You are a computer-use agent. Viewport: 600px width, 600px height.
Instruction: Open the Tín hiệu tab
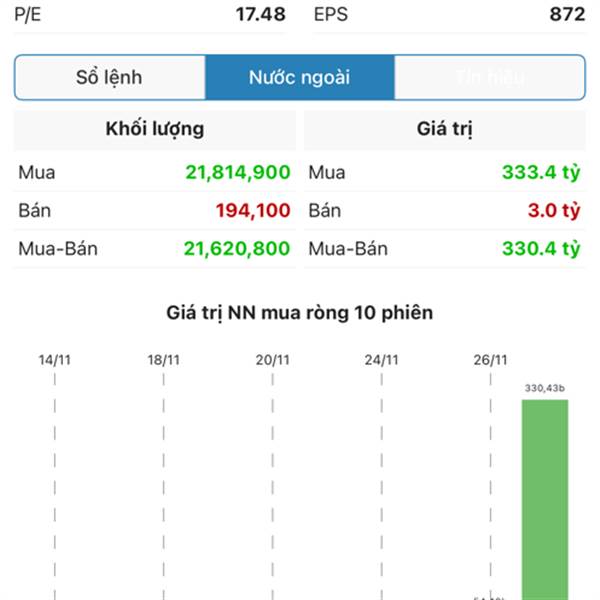489,77
